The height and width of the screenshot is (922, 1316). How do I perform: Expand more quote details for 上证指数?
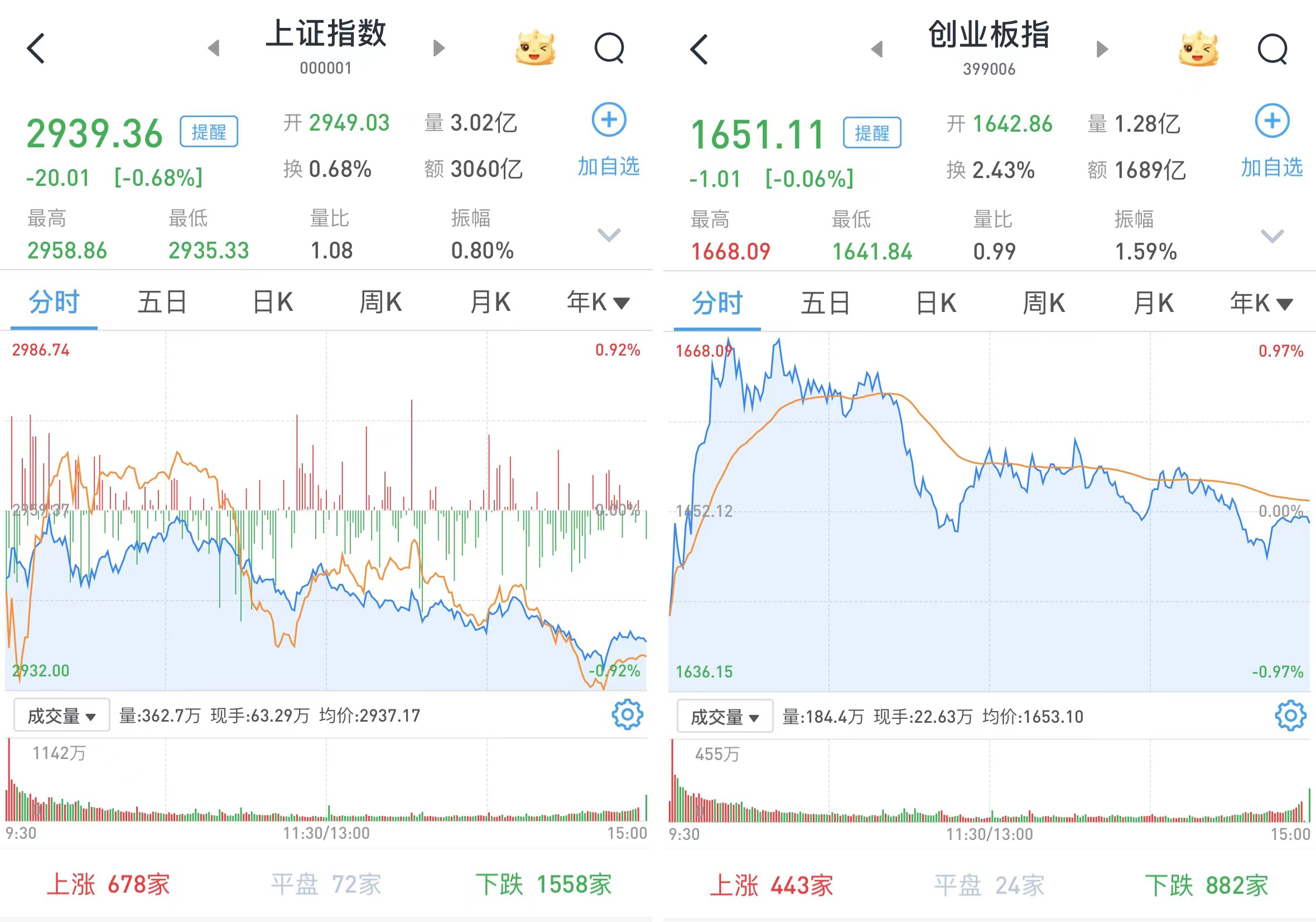[609, 234]
